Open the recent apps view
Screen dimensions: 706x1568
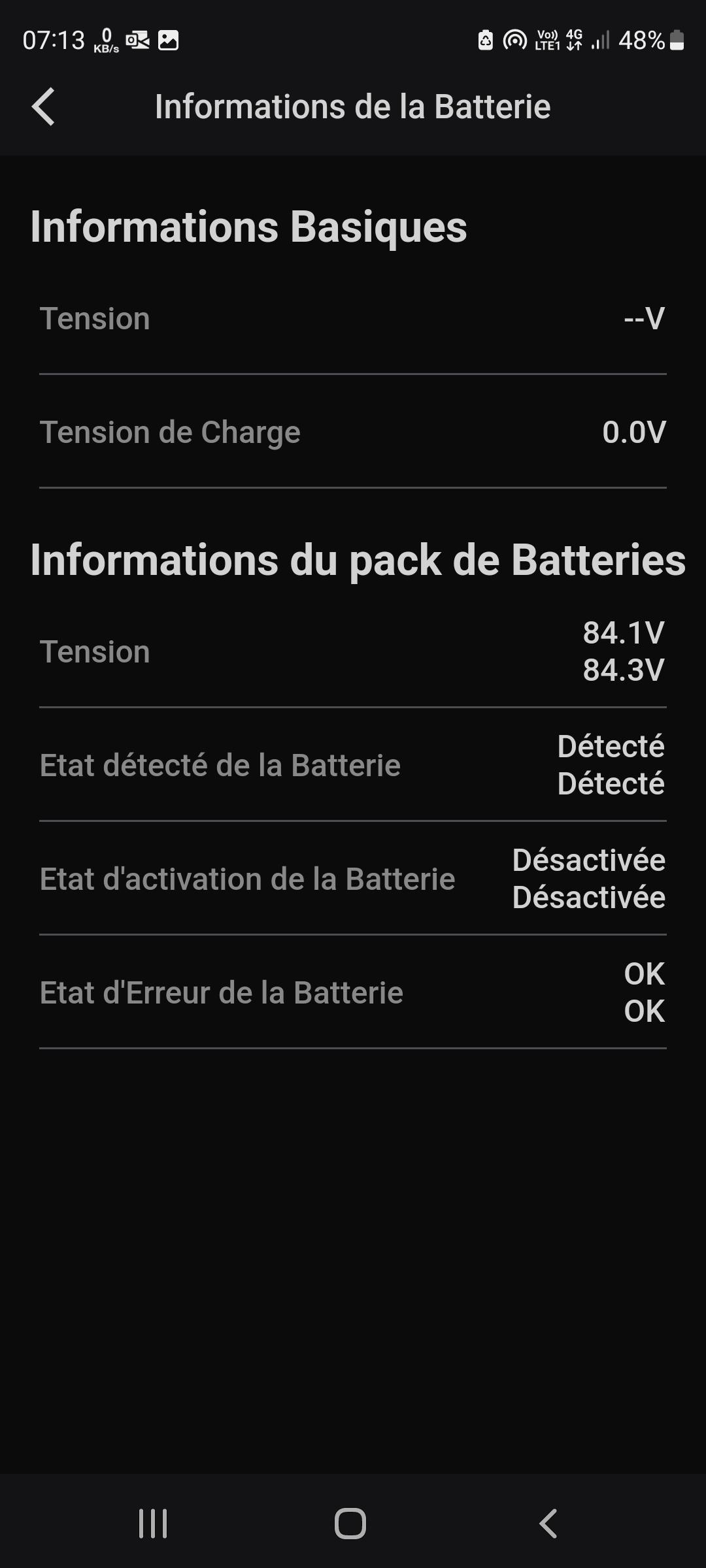[153, 1524]
